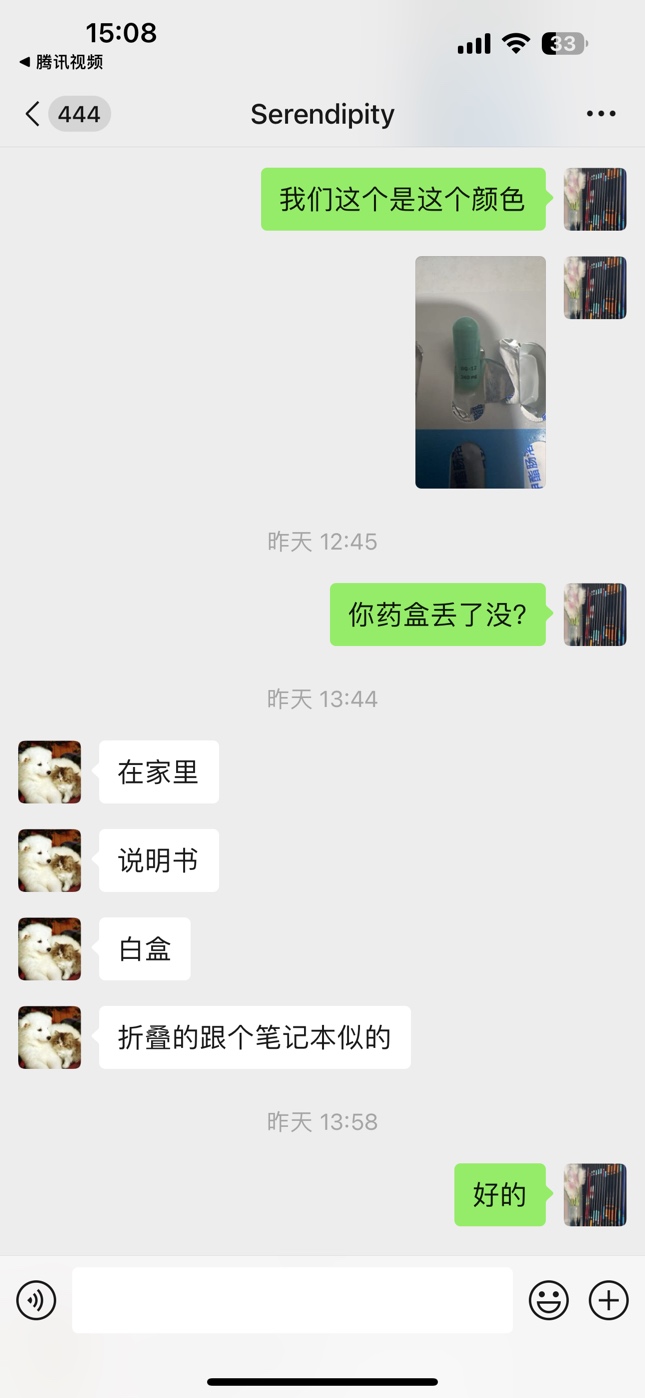Tap my avatar beside 好的

[x=595, y=1195]
